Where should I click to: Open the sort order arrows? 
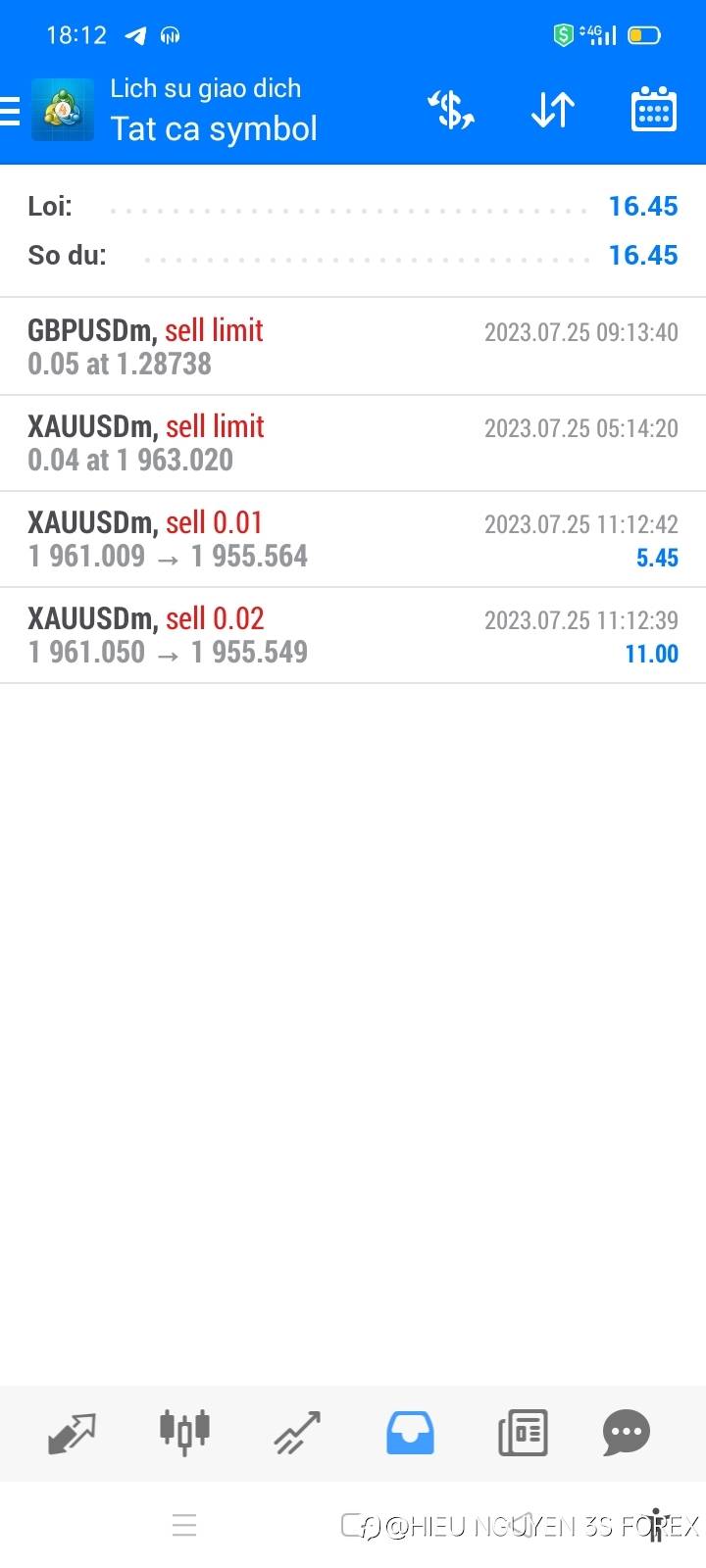pyautogui.click(x=553, y=110)
